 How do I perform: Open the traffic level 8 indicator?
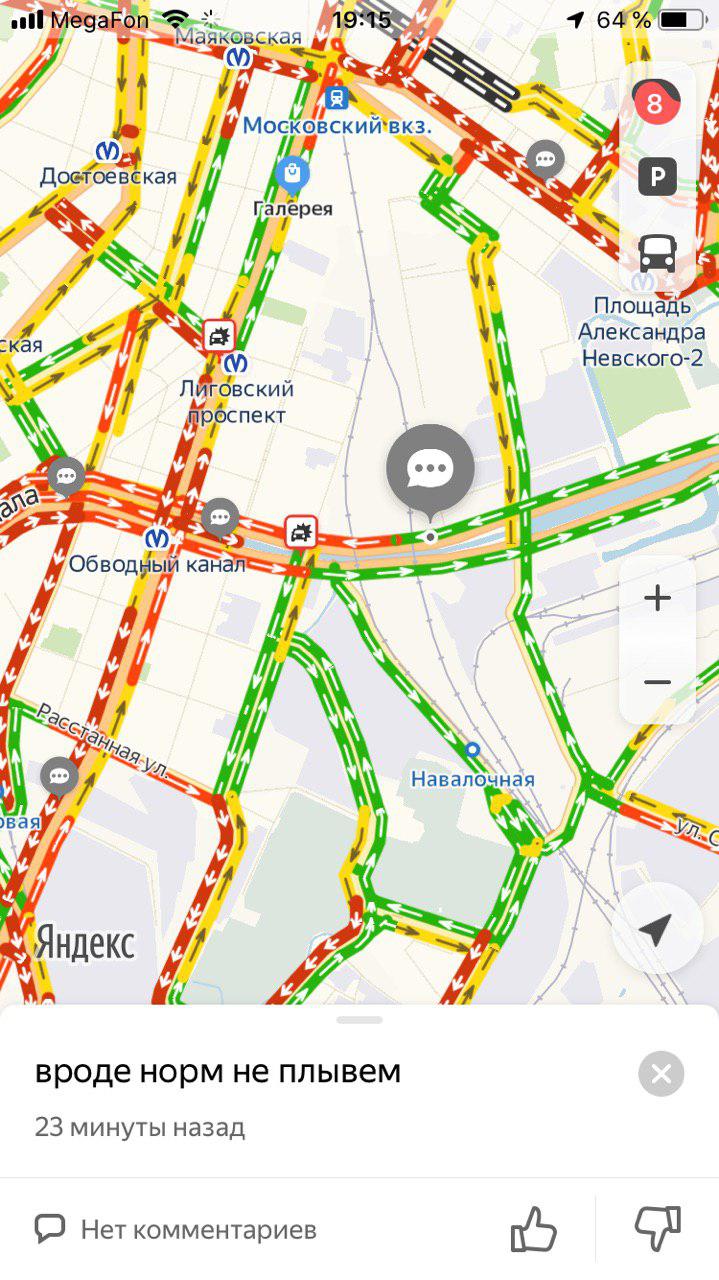click(656, 102)
